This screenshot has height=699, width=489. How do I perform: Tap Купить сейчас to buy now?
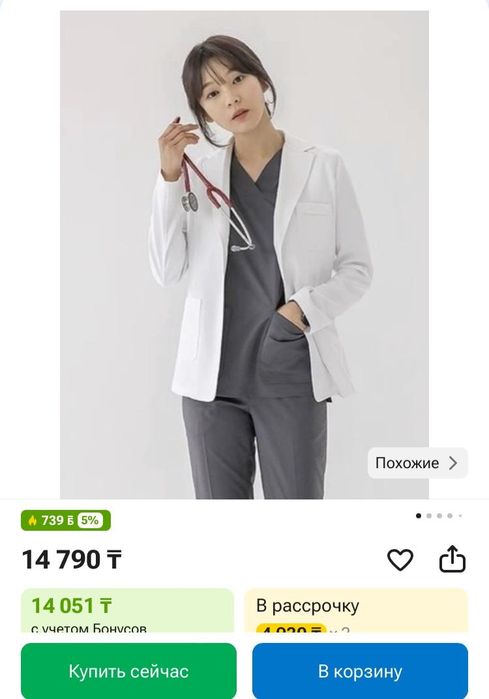[128, 671]
